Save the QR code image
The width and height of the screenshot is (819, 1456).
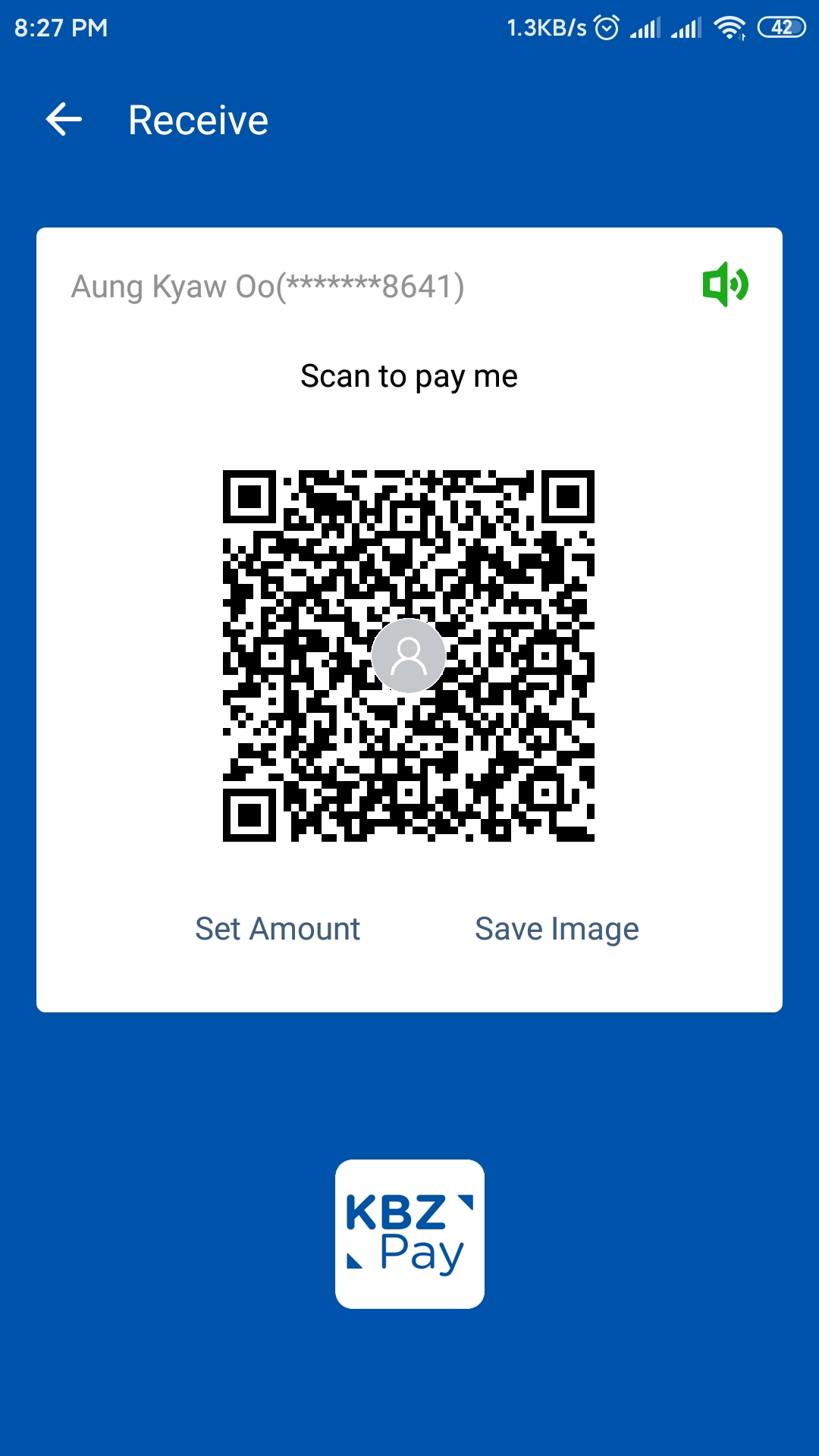point(557,929)
